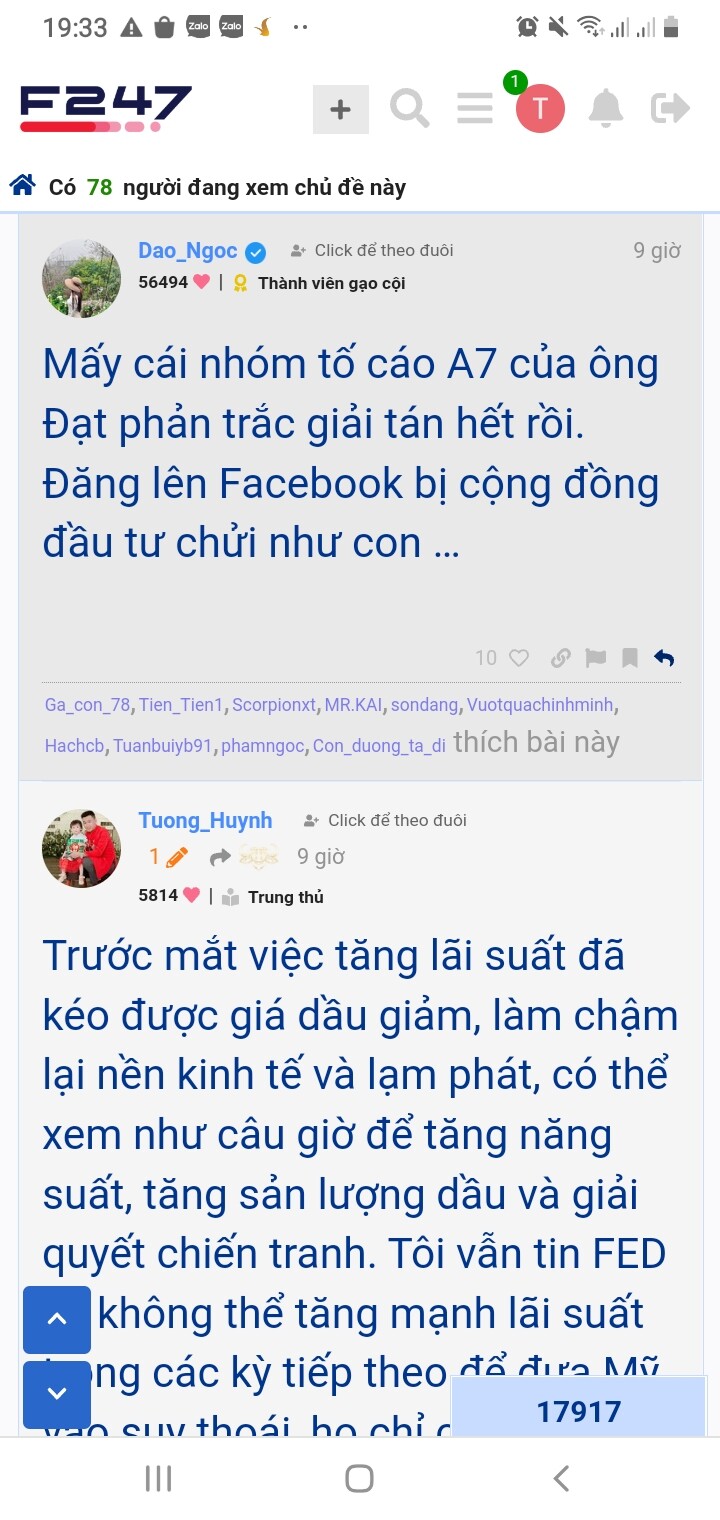
Task: Open the hamburger menu
Action: pyautogui.click(x=475, y=108)
